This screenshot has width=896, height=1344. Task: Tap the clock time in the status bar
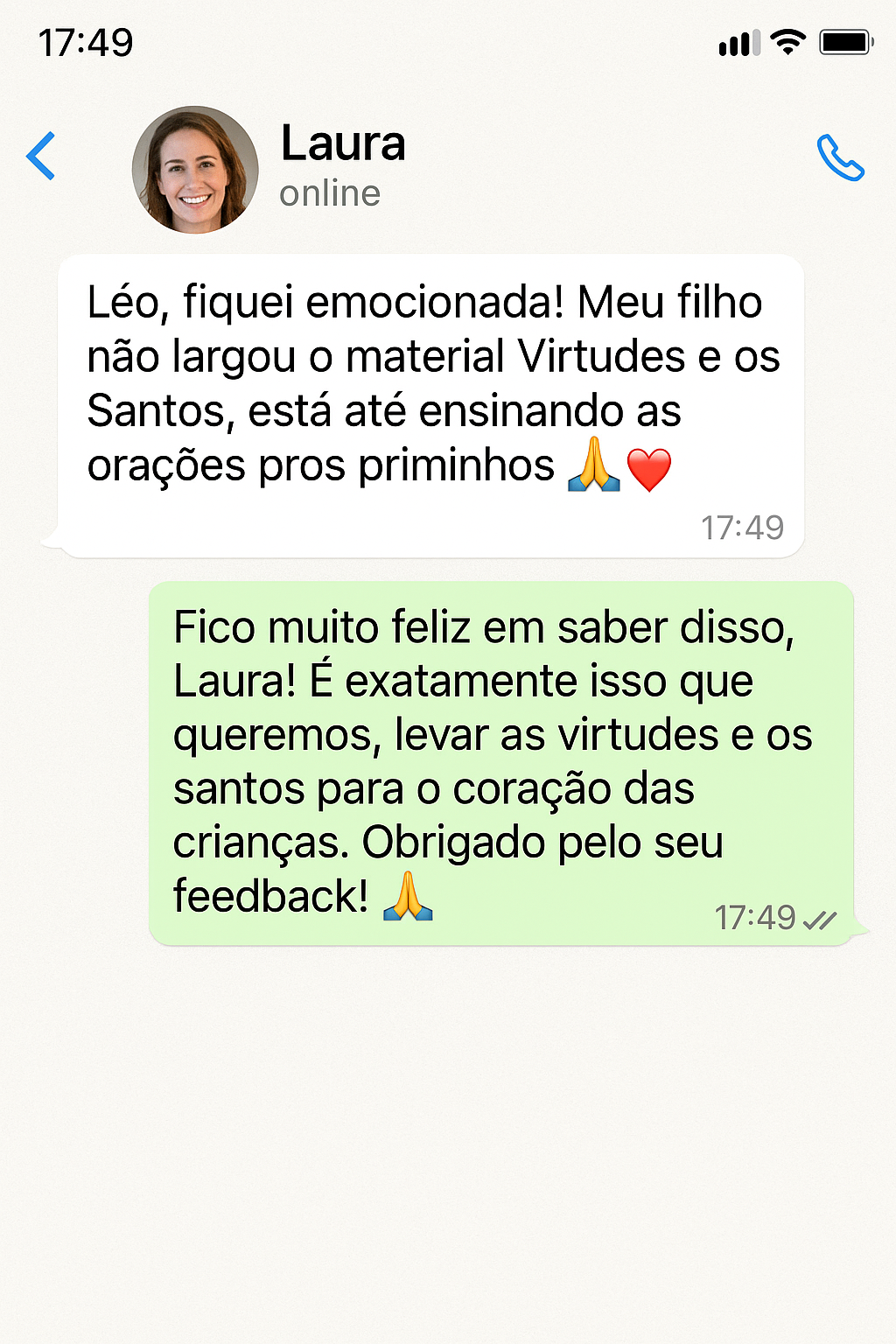87,39
